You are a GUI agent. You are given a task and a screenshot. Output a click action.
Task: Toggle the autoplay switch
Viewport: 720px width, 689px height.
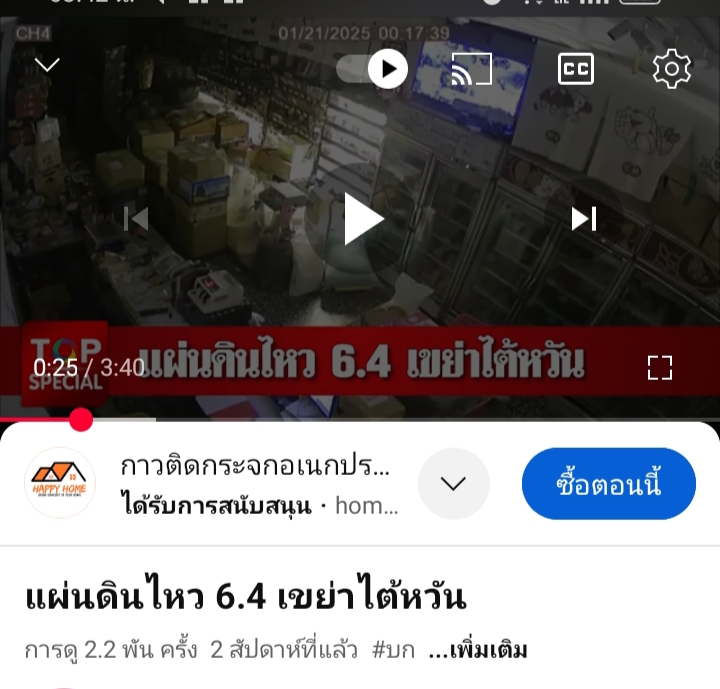[x=372, y=69]
